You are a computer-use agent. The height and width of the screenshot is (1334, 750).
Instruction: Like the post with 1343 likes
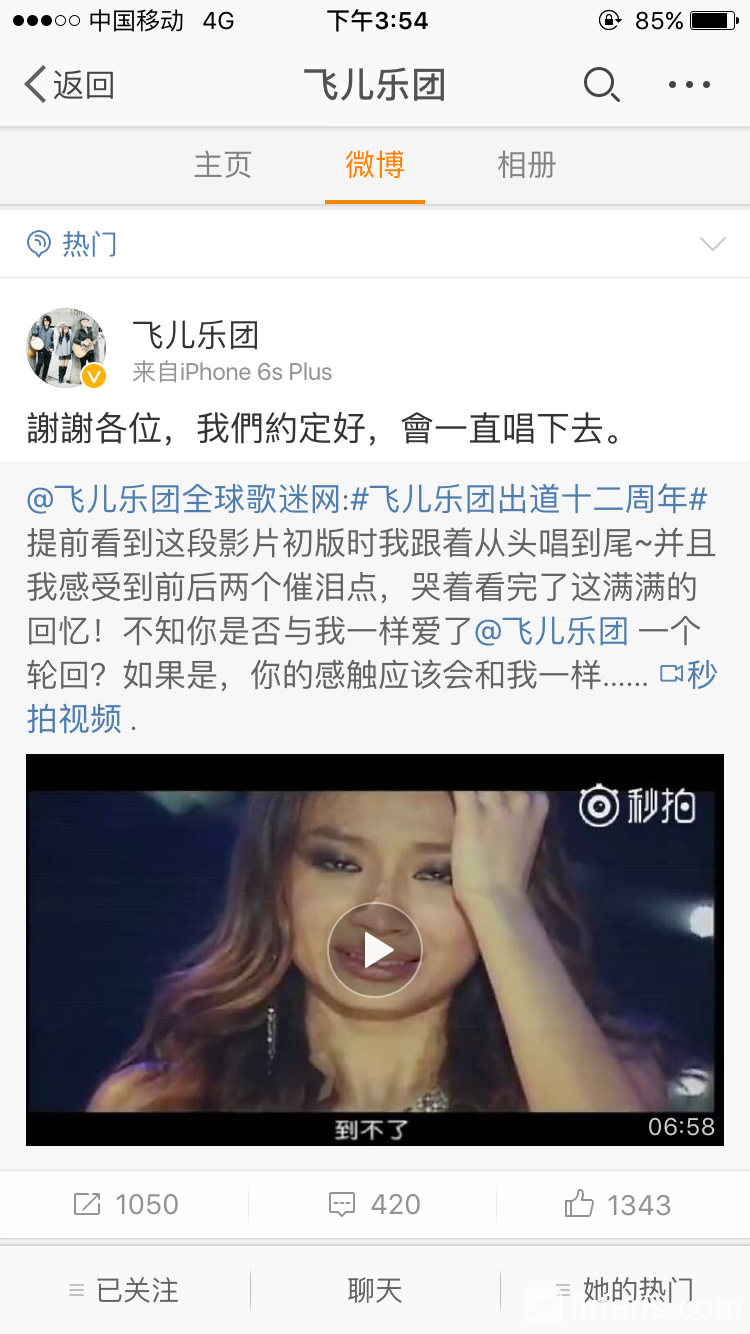[x=617, y=1204]
